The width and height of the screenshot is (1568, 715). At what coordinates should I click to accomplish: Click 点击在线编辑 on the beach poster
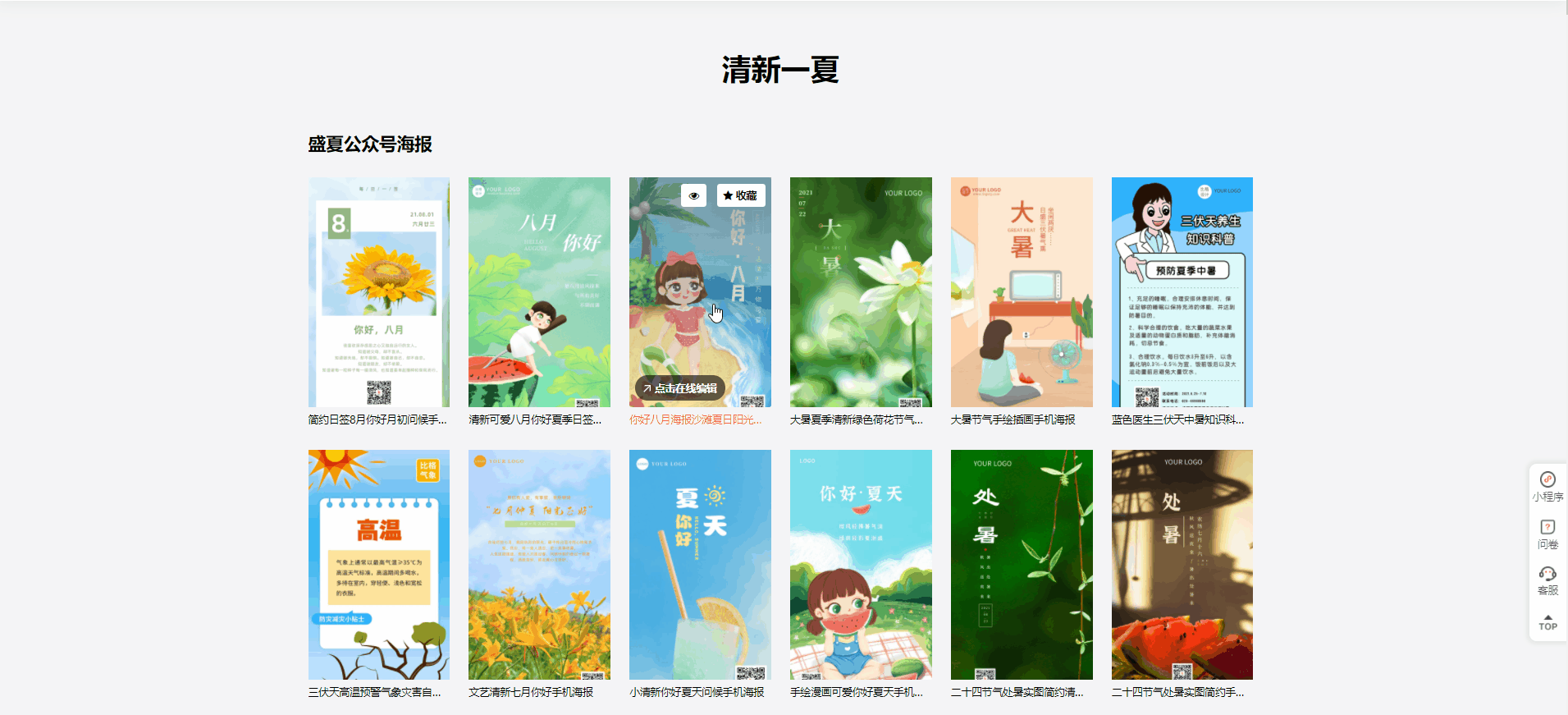pyautogui.click(x=679, y=388)
